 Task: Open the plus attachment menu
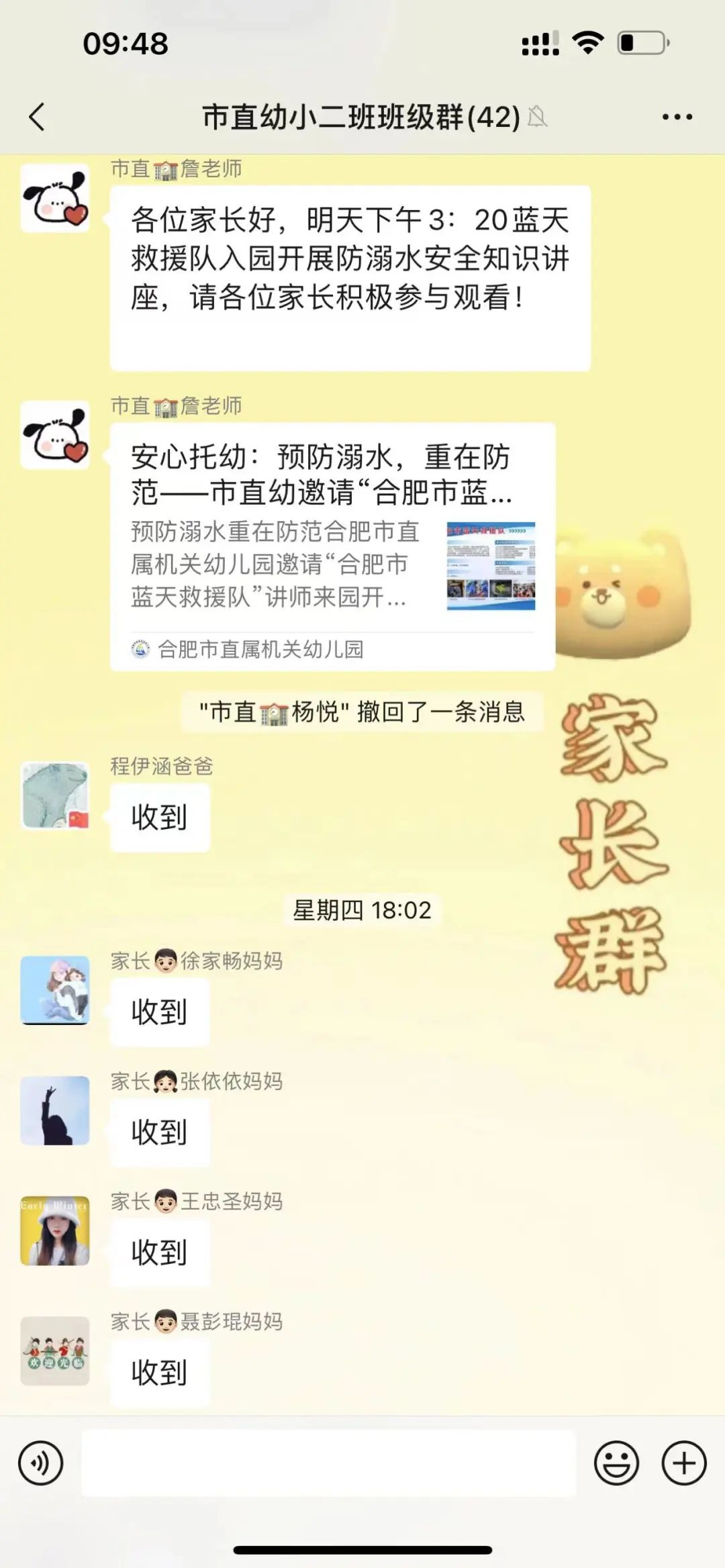[683, 1463]
